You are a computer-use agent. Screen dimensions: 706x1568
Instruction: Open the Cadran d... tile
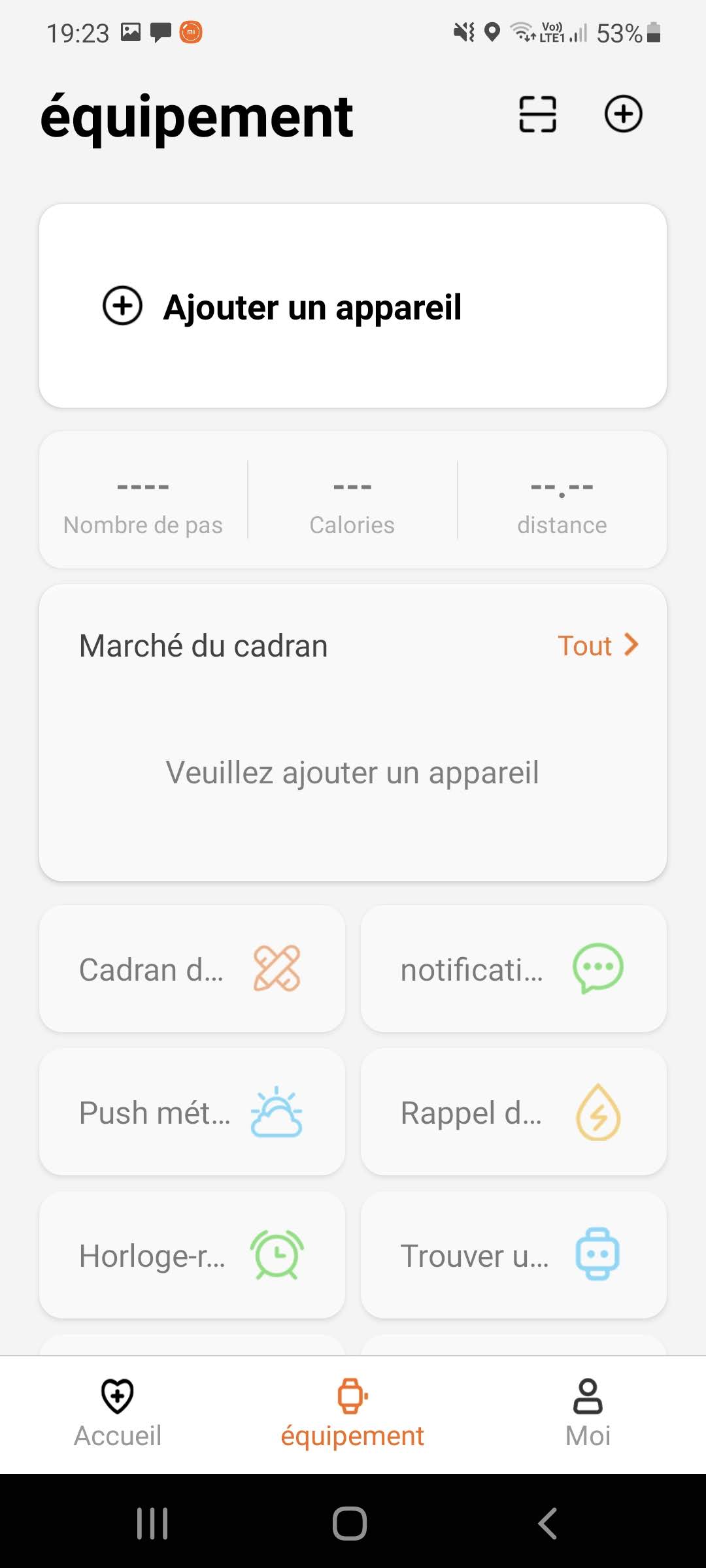192,969
